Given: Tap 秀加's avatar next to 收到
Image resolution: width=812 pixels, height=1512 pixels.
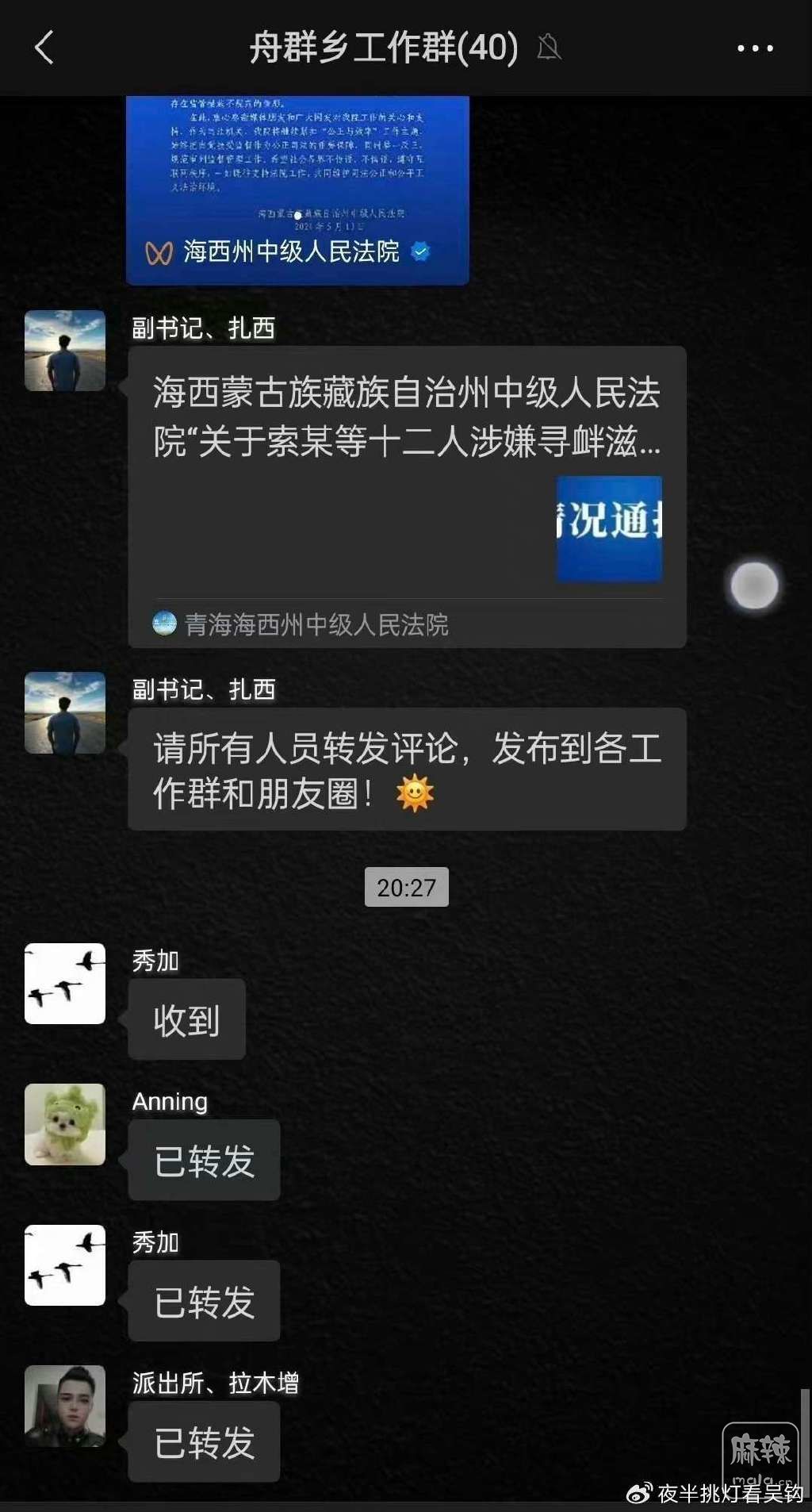Looking at the screenshot, I should pos(65,983).
